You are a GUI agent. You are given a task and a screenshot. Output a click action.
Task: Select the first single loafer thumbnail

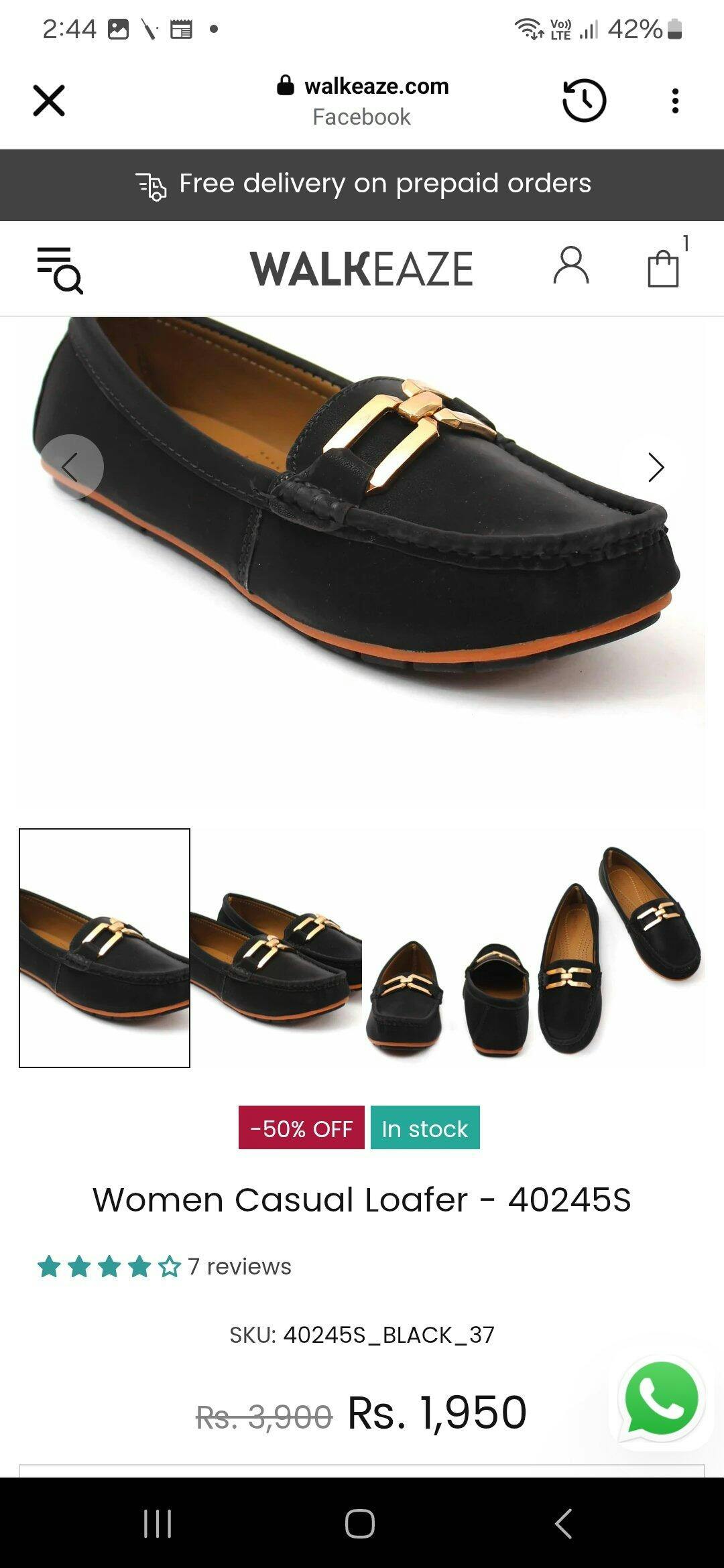pos(105,948)
